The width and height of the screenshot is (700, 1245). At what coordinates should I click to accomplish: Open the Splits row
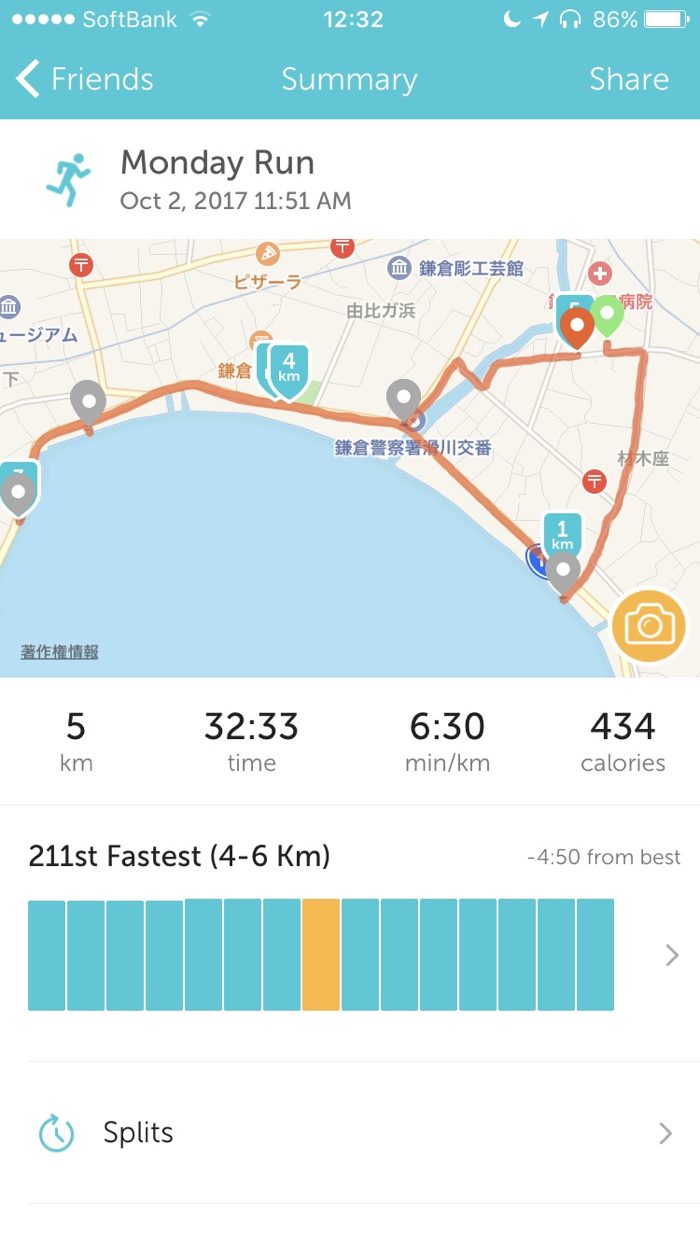(350, 1133)
